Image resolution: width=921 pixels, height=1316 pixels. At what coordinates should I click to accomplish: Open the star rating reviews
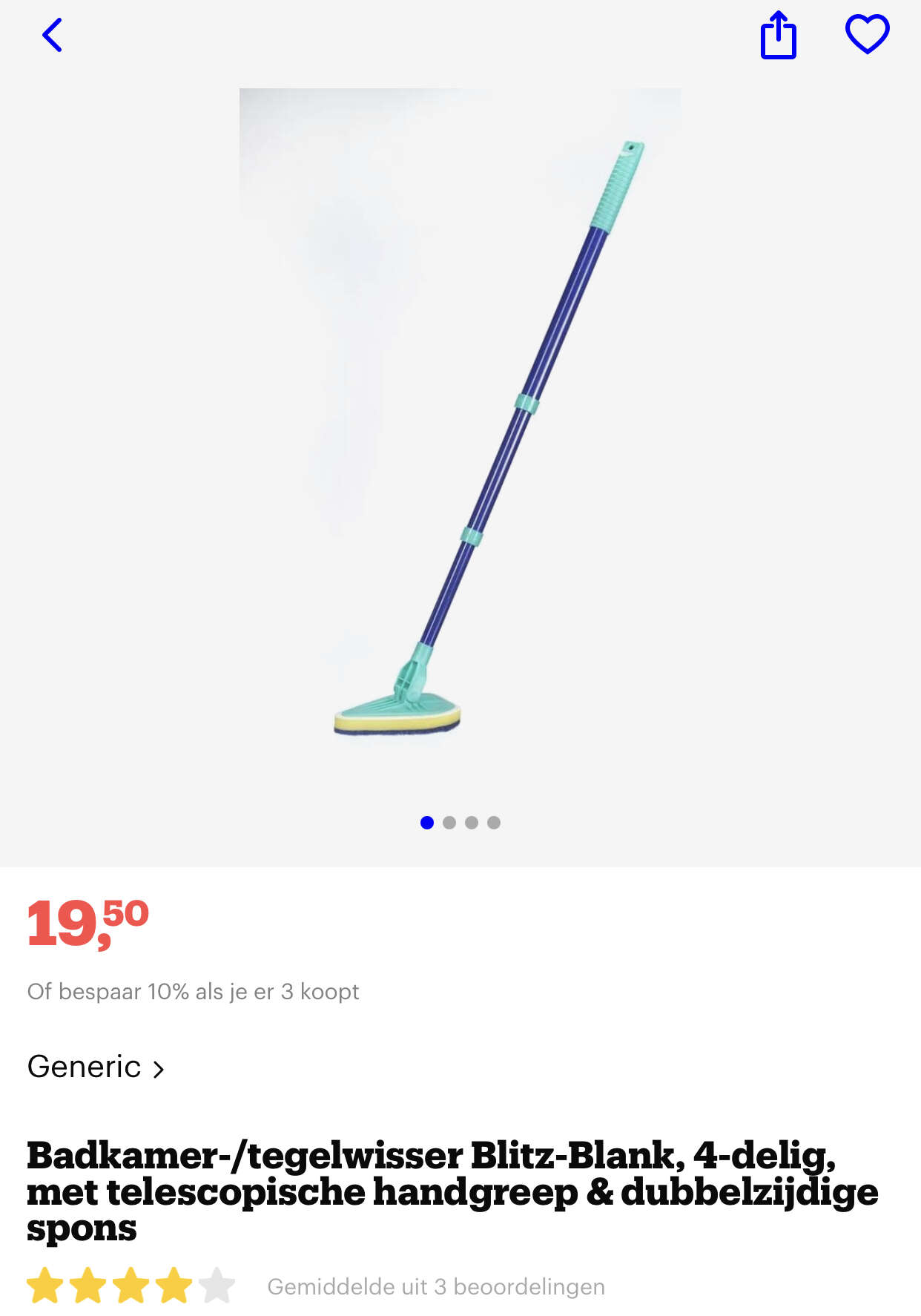131,1286
